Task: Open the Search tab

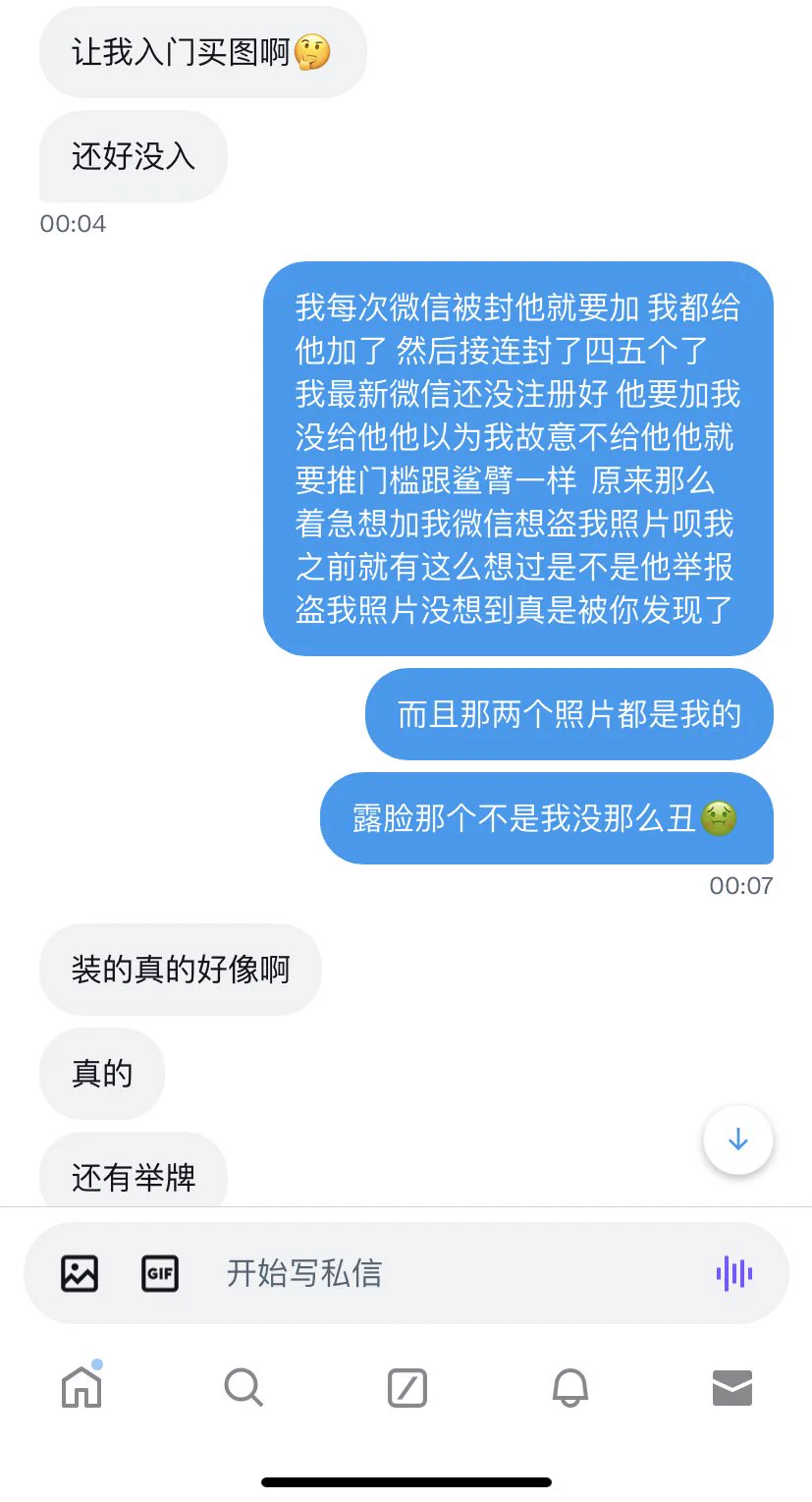Action: click(x=244, y=1387)
